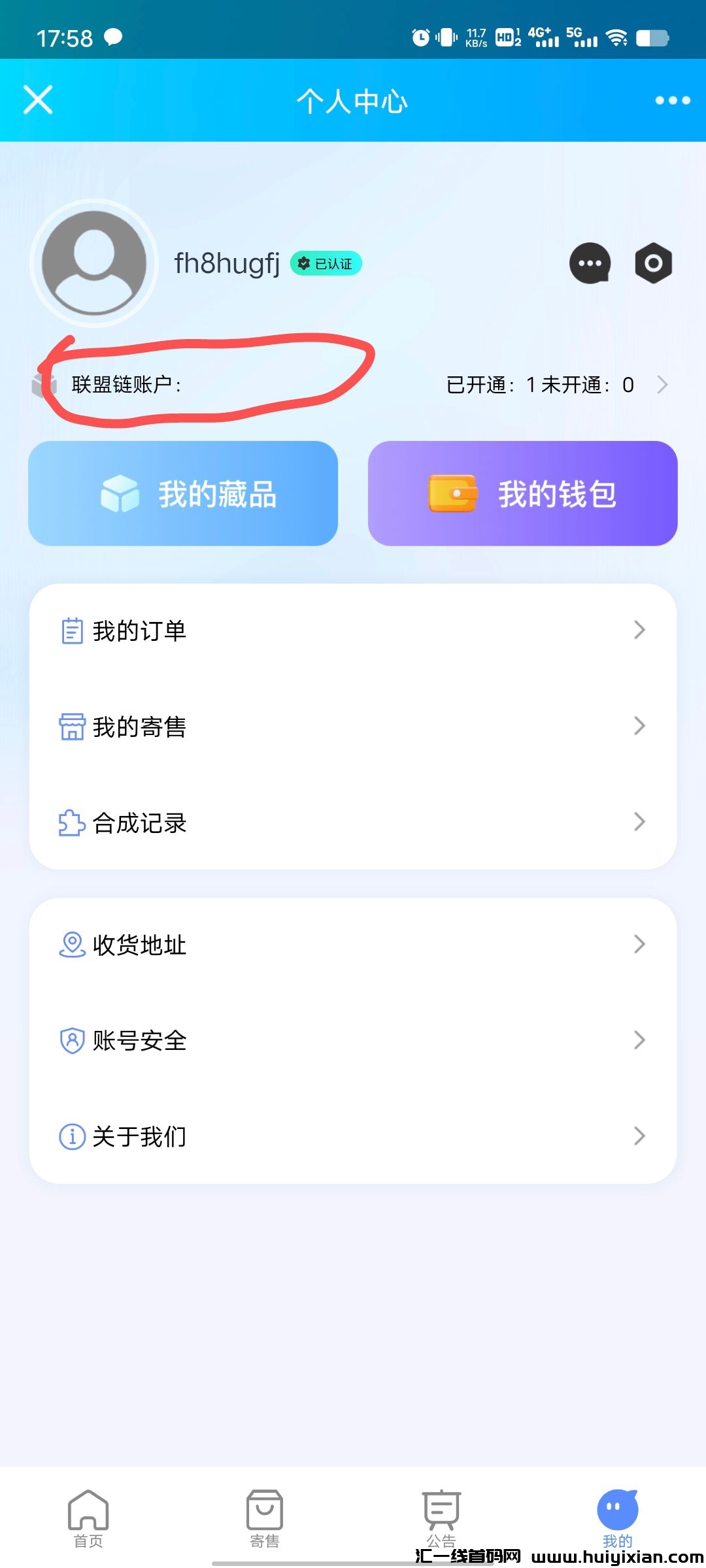Image resolution: width=706 pixels, height=1568 pixels.
Task: Open 我的藏品 collection button
Action: [x=183, y=493]
